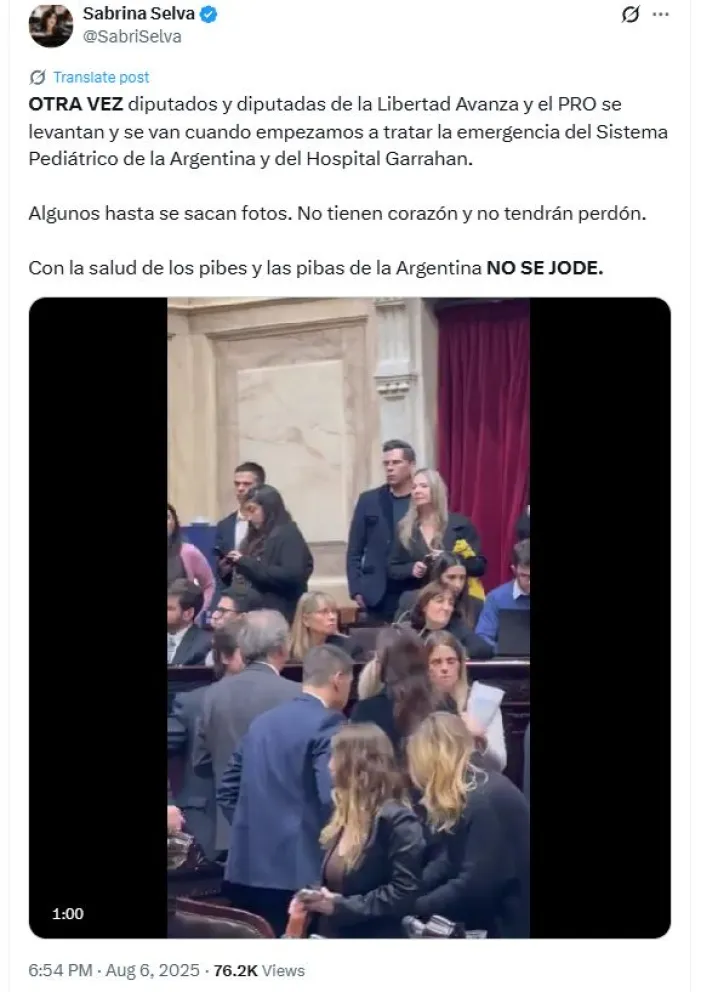Image resolution: width=718 pixels, height=992 pixels.
Task: Tap Translate post link
Action: click(100, 77)
